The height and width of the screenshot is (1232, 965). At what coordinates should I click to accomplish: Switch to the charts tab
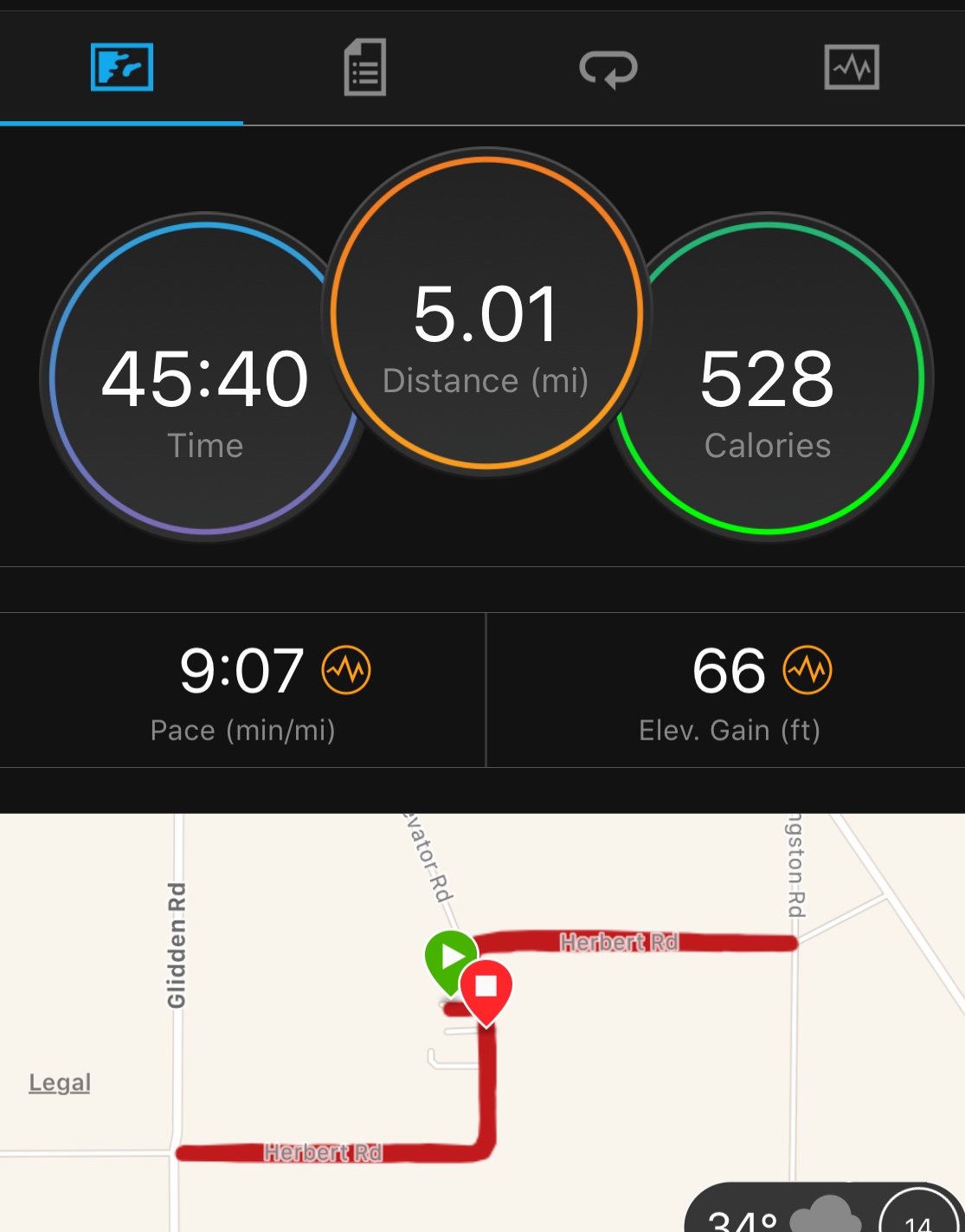point(852,68)
